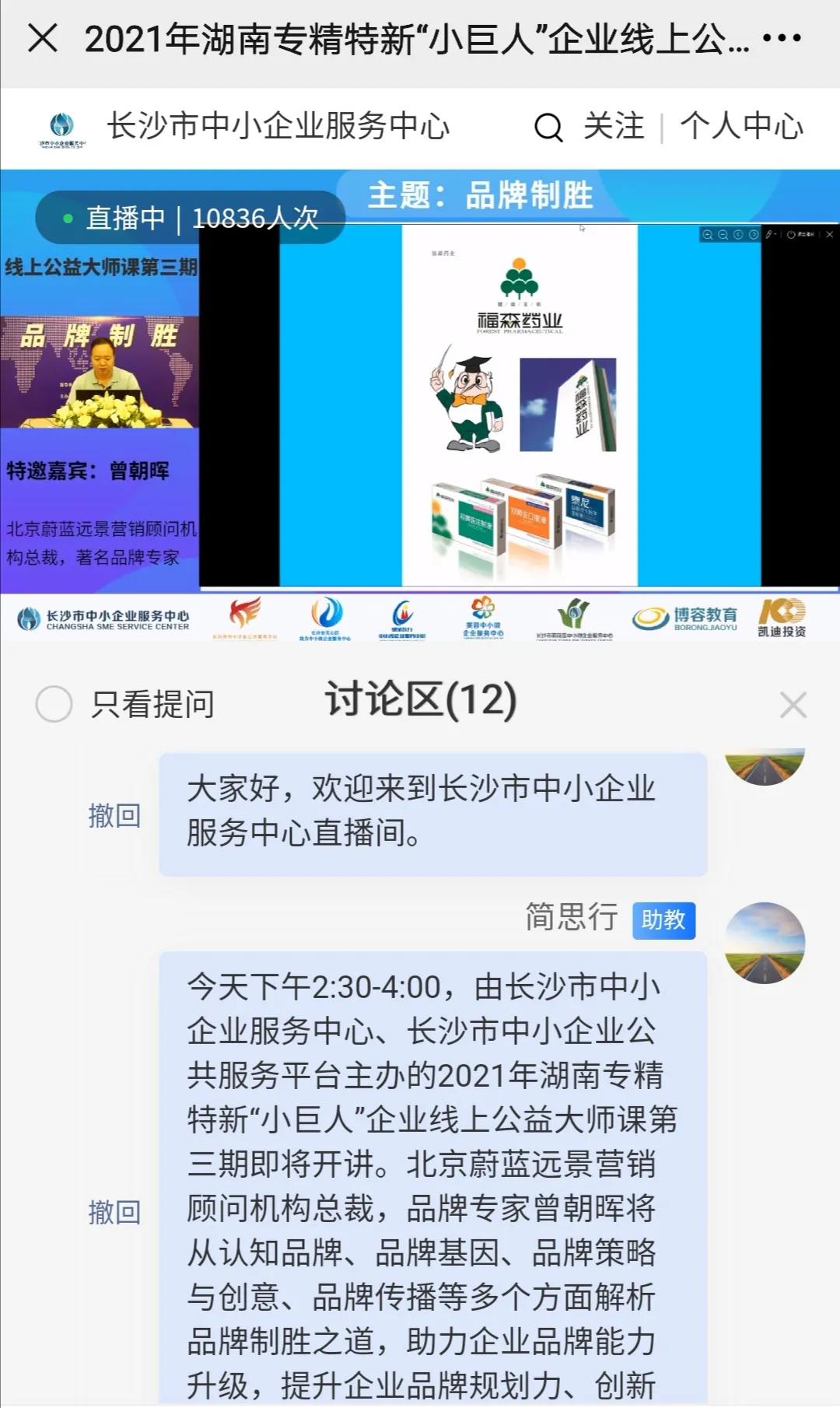Open 简思行's avatar profile
The height and width of the screenshot is (1408, 840).
click(765, 943)
